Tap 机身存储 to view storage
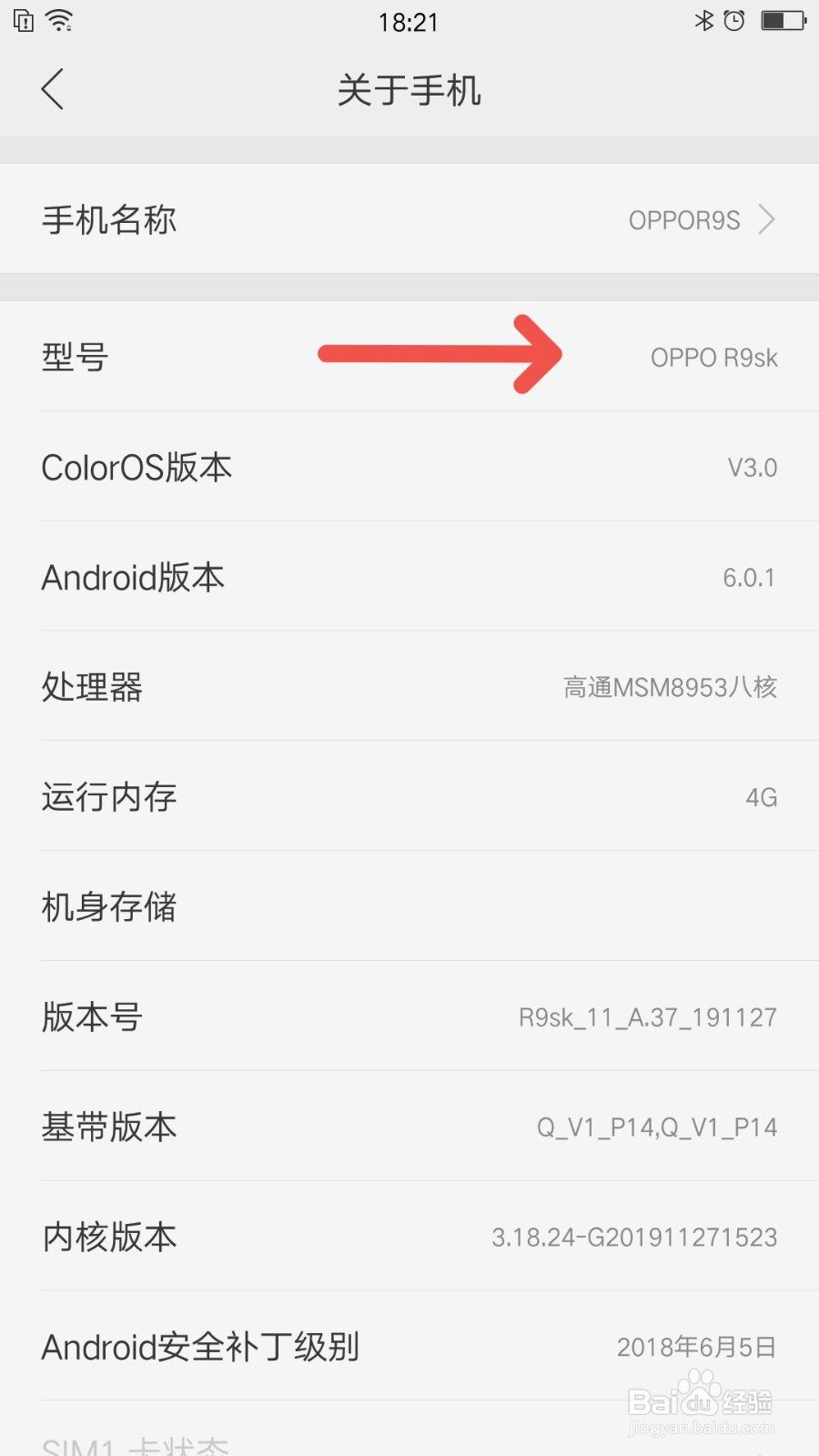Viewport: 819px width, 1456px height. click(x=409, y=907)
